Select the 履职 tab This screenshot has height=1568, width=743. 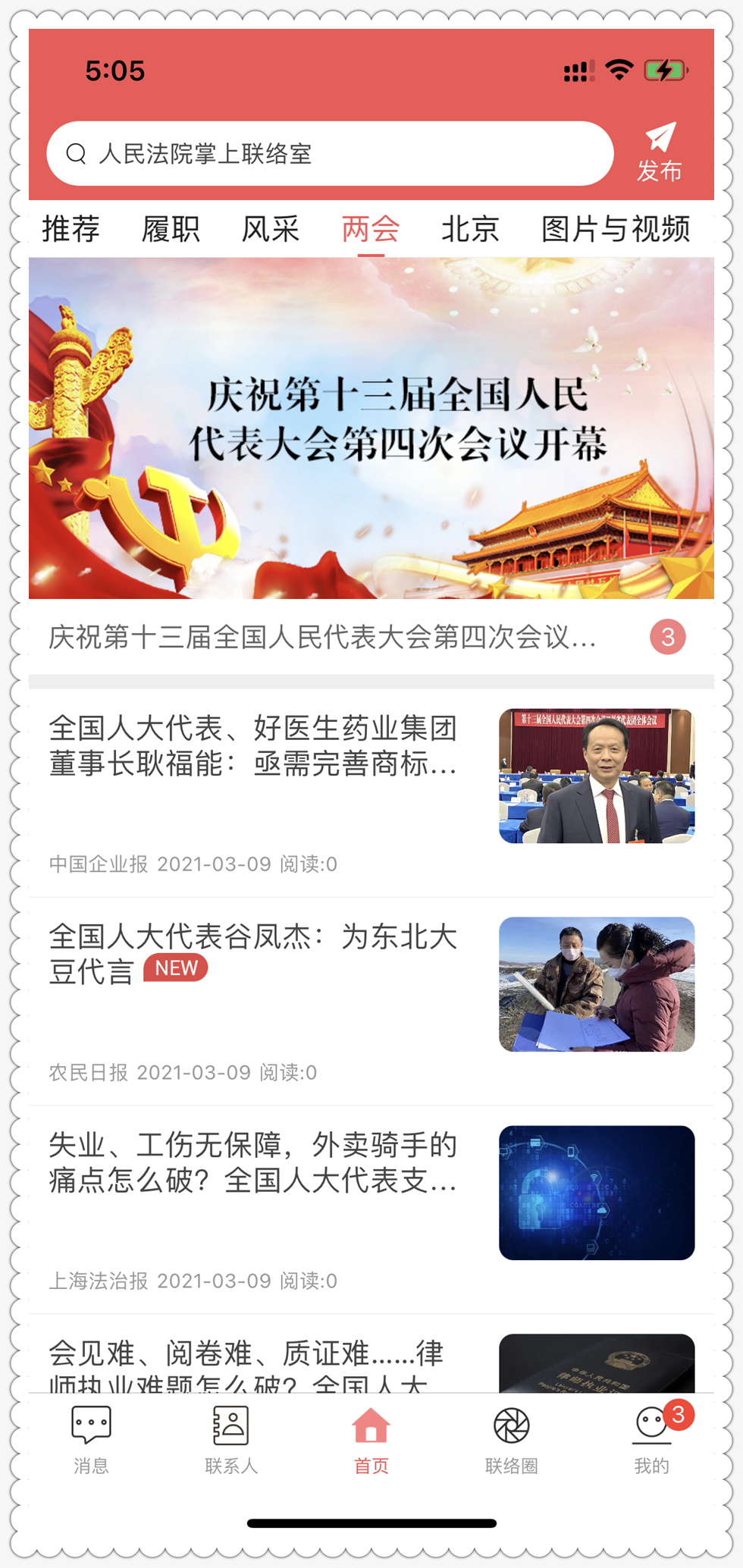point(171,229)
